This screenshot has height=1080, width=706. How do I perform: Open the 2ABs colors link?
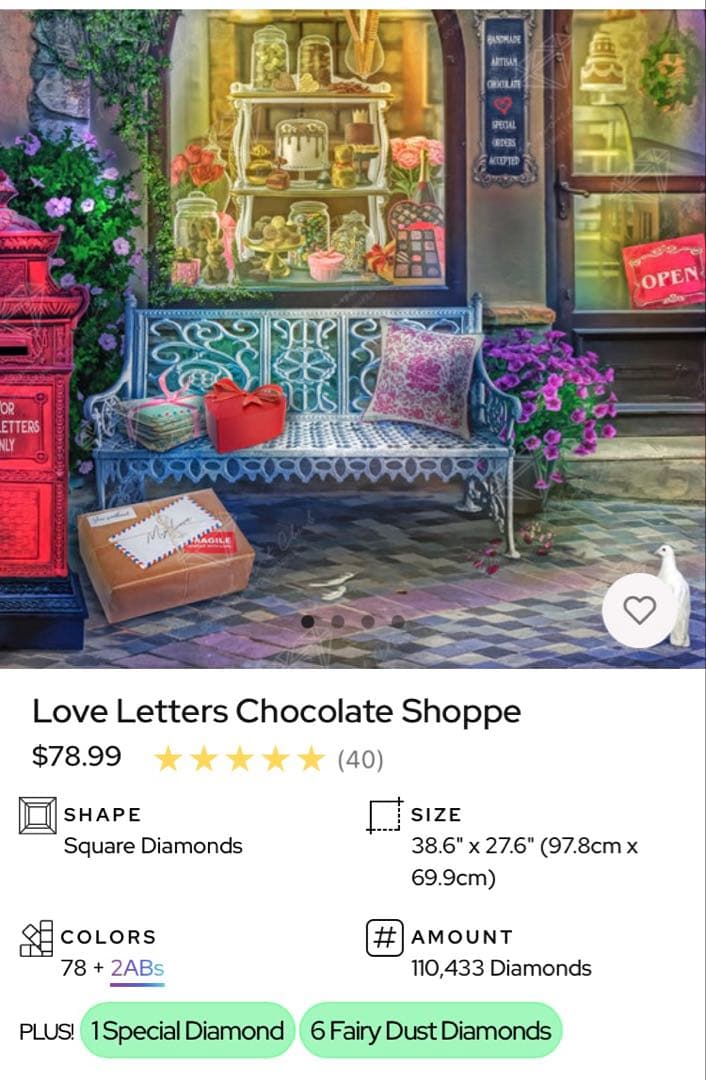tap(137, 968)
